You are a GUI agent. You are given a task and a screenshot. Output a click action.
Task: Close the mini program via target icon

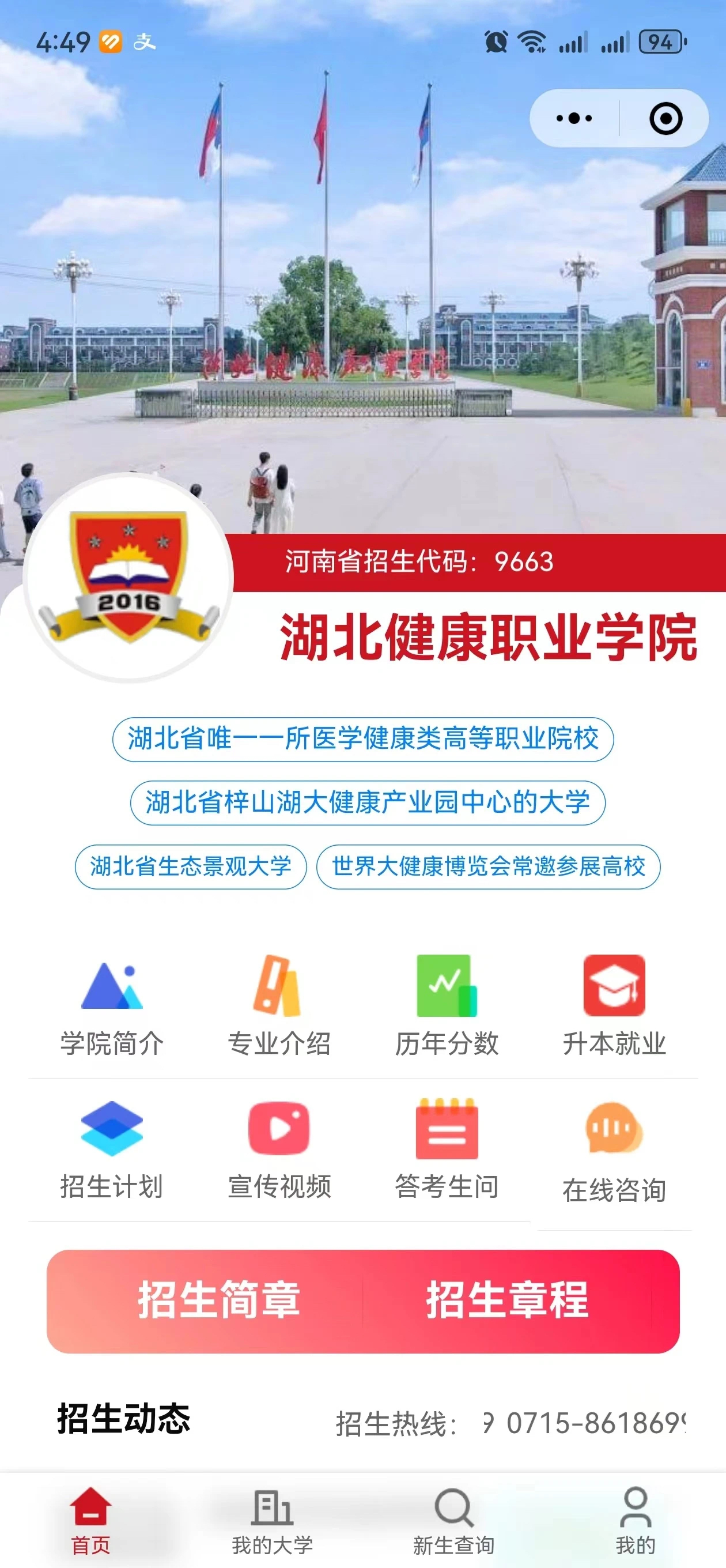tap(665, 118)
